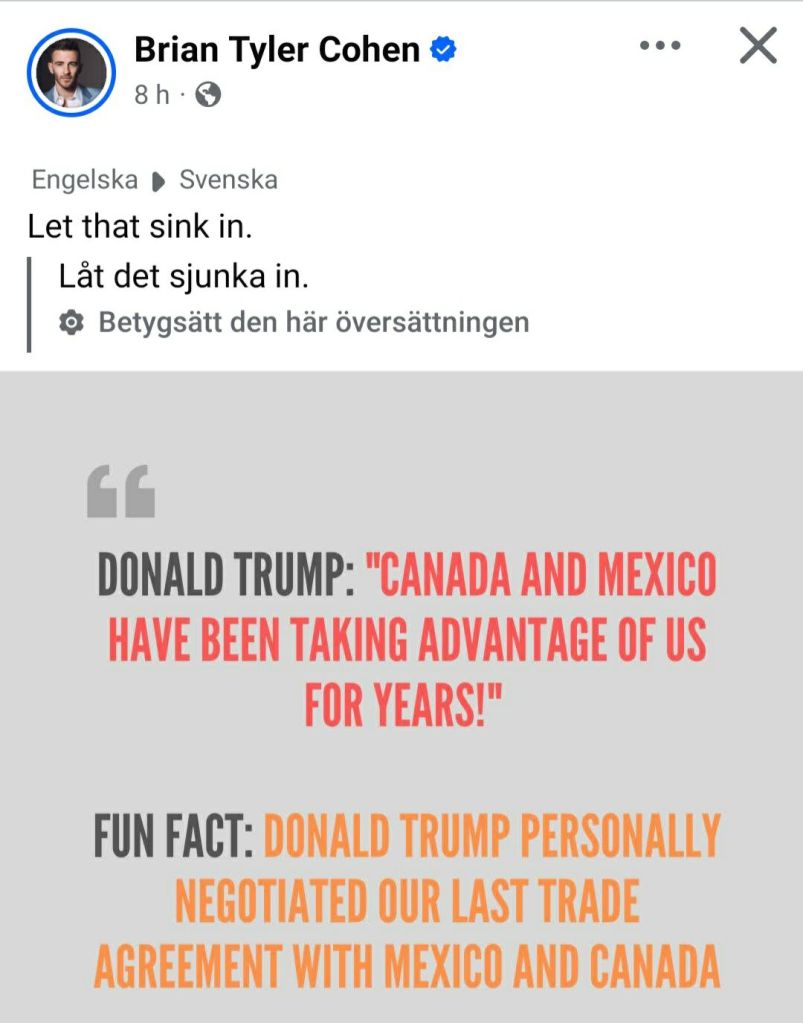Open the three-dot post options menu
803x1023 pixels.
pyautogui.click(x=659, y=46)
